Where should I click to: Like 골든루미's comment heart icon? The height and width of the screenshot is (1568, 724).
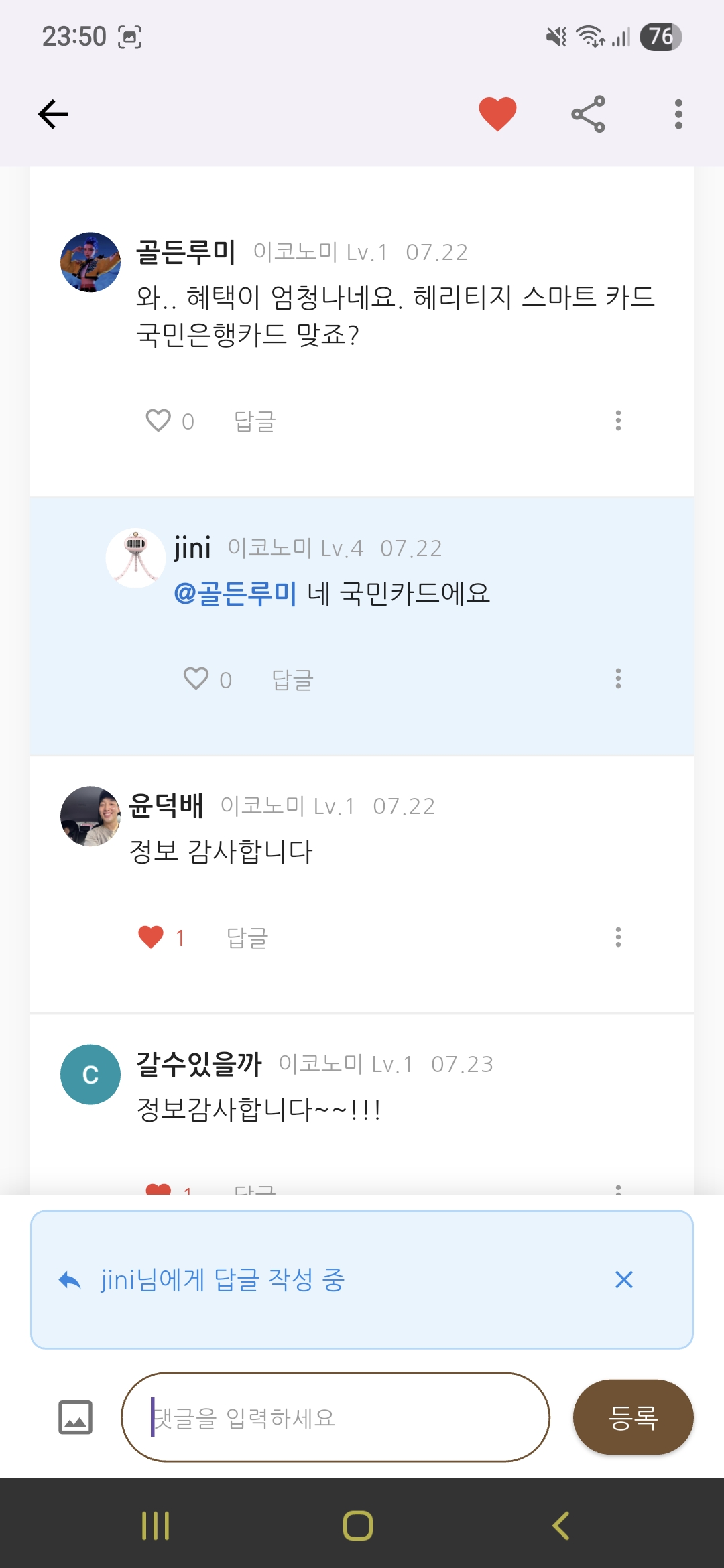(x=159, y=420)
